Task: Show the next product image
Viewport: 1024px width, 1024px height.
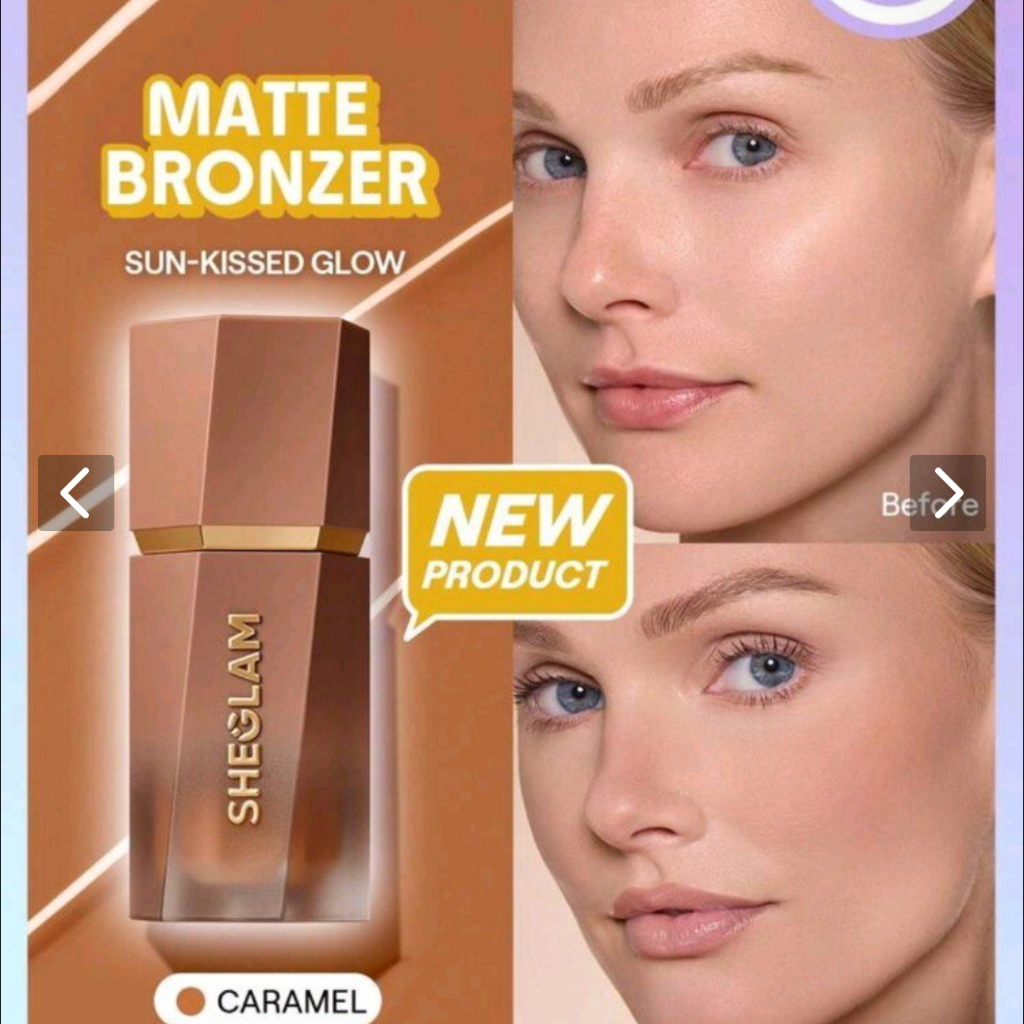Action: [947, 493]
